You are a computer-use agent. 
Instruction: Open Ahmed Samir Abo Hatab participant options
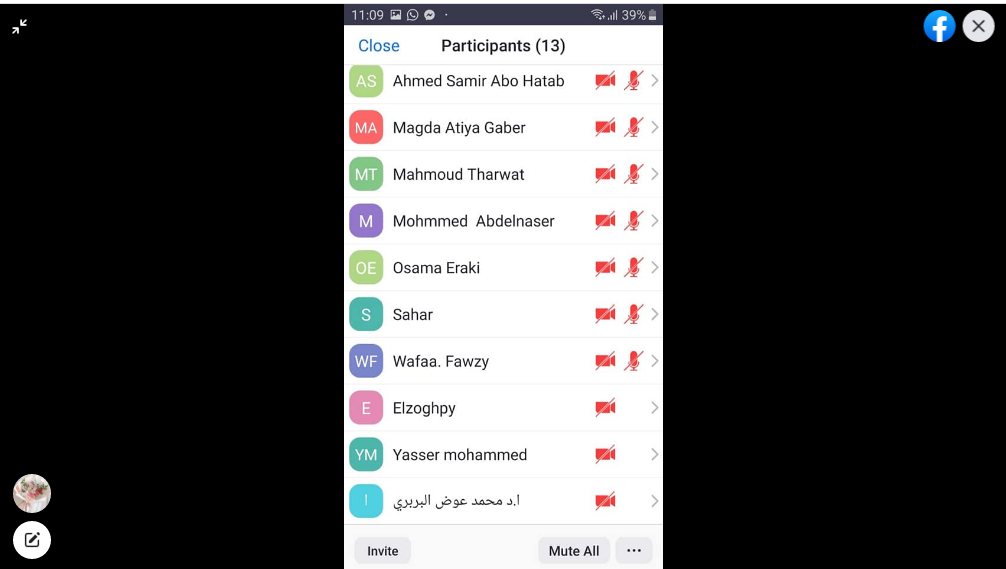(x=478, y=81)
